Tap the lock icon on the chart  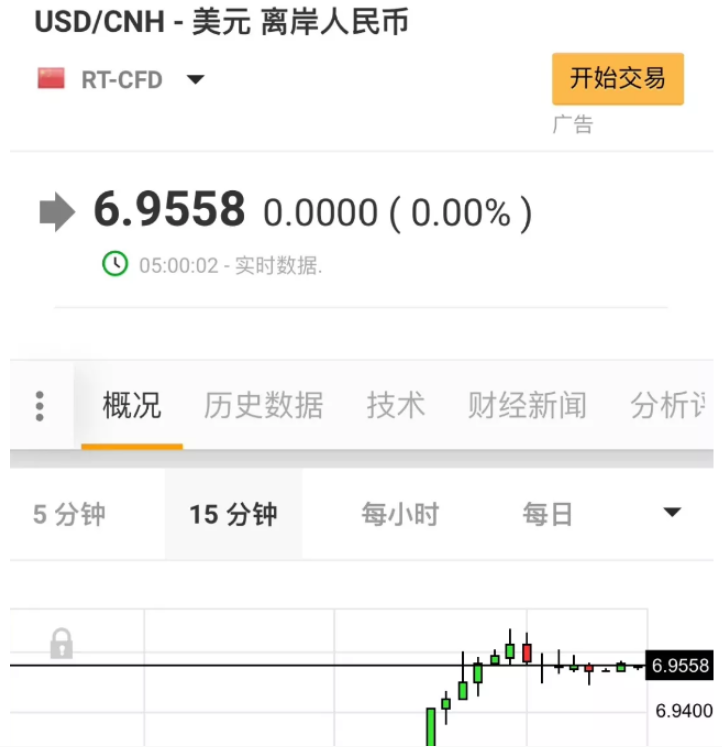(x=61, y=643)
